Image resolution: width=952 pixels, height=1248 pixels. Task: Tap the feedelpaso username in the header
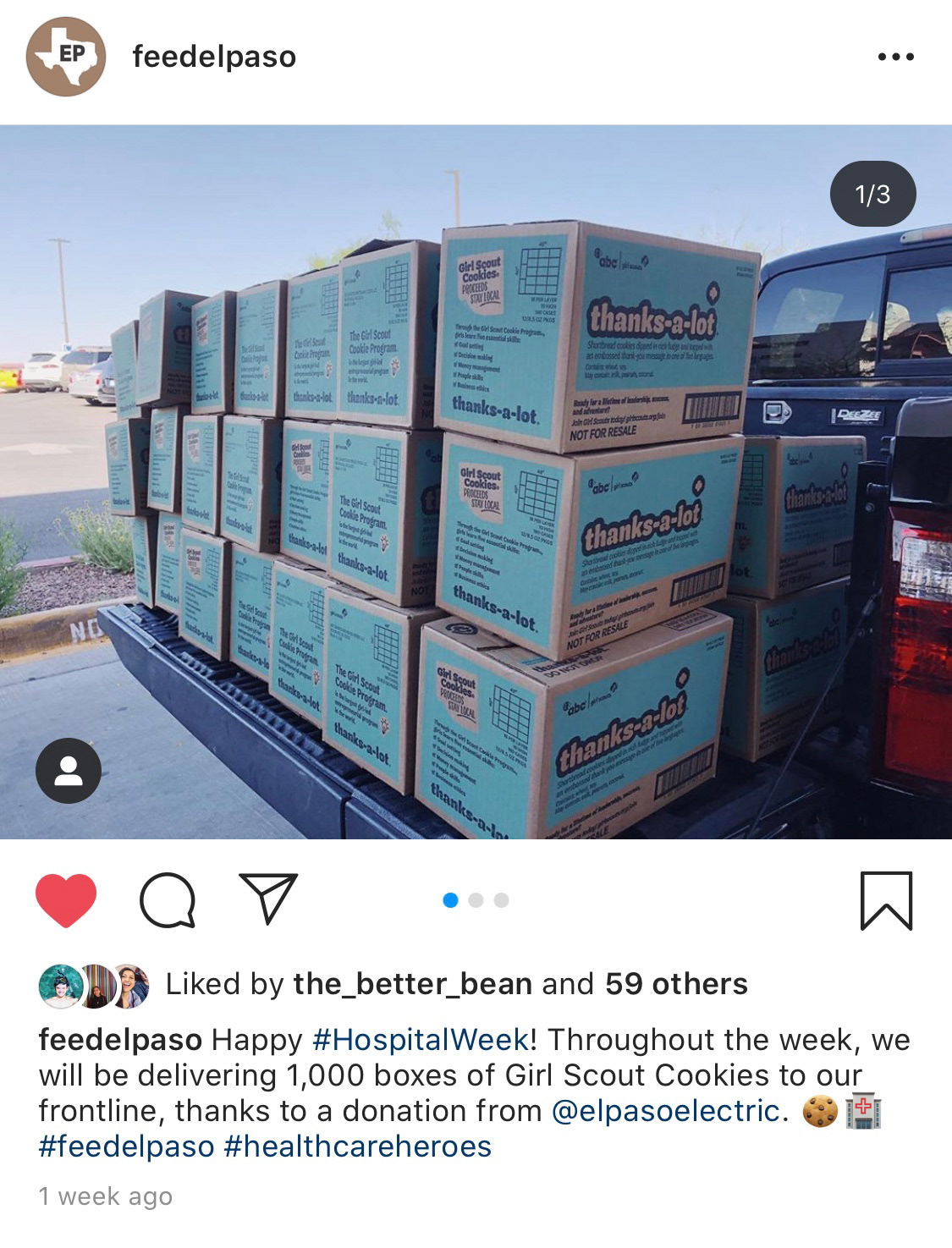214,57
